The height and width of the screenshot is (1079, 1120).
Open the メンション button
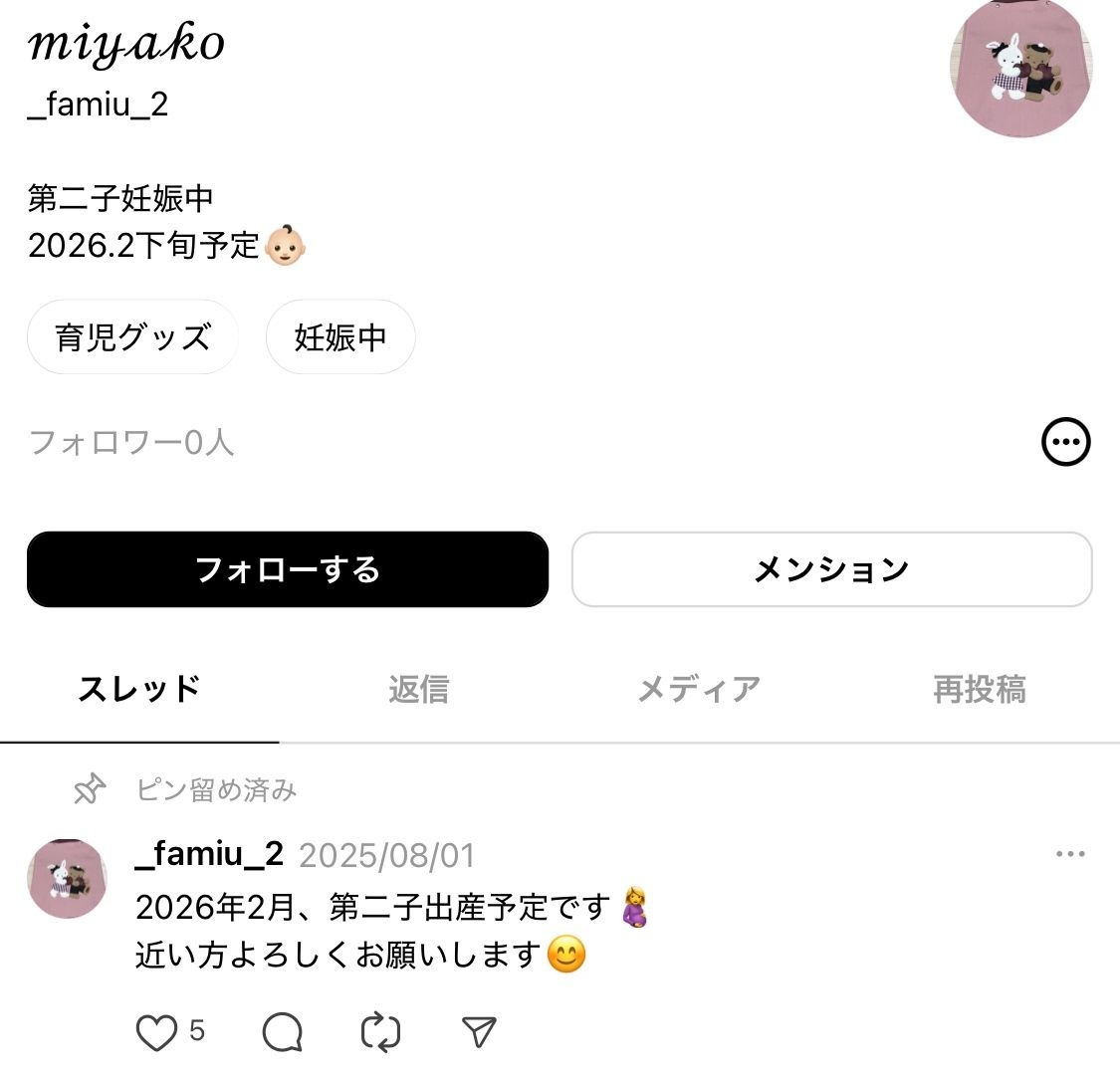(831, 569)
